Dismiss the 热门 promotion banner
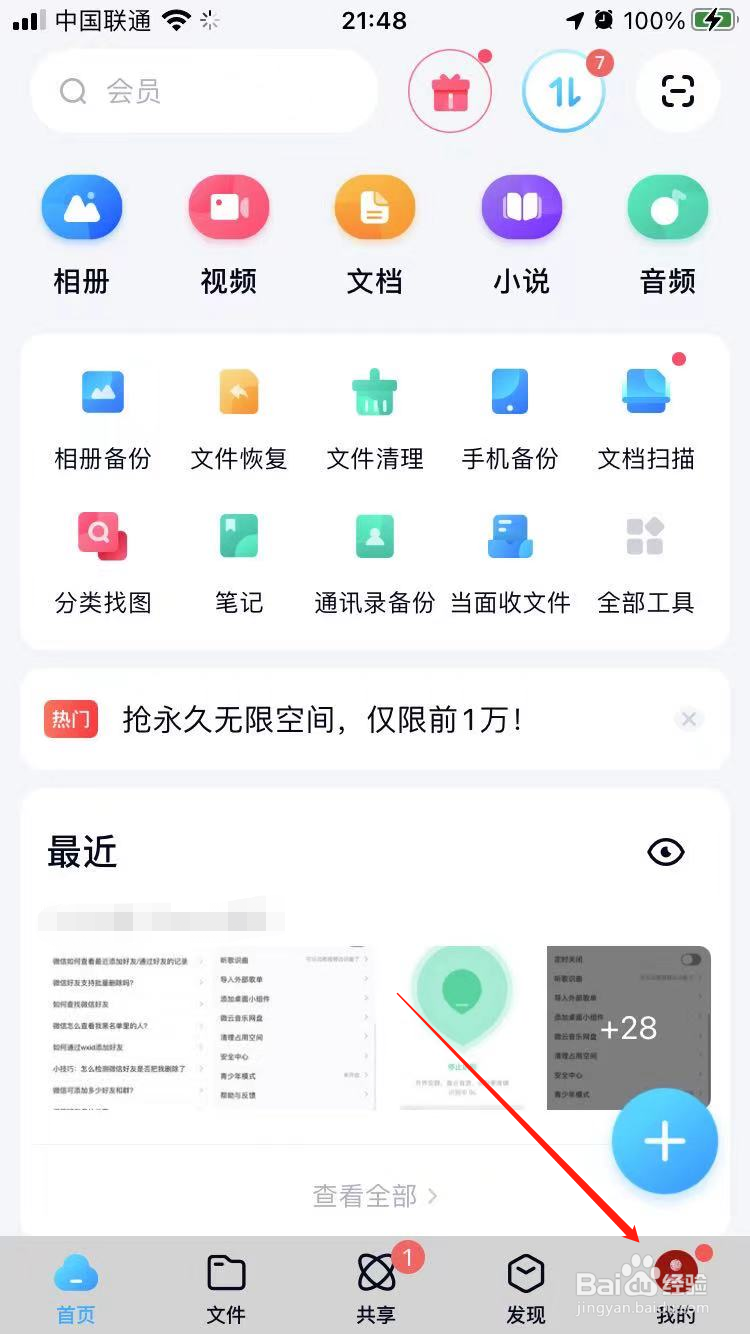 pos(688,718)
